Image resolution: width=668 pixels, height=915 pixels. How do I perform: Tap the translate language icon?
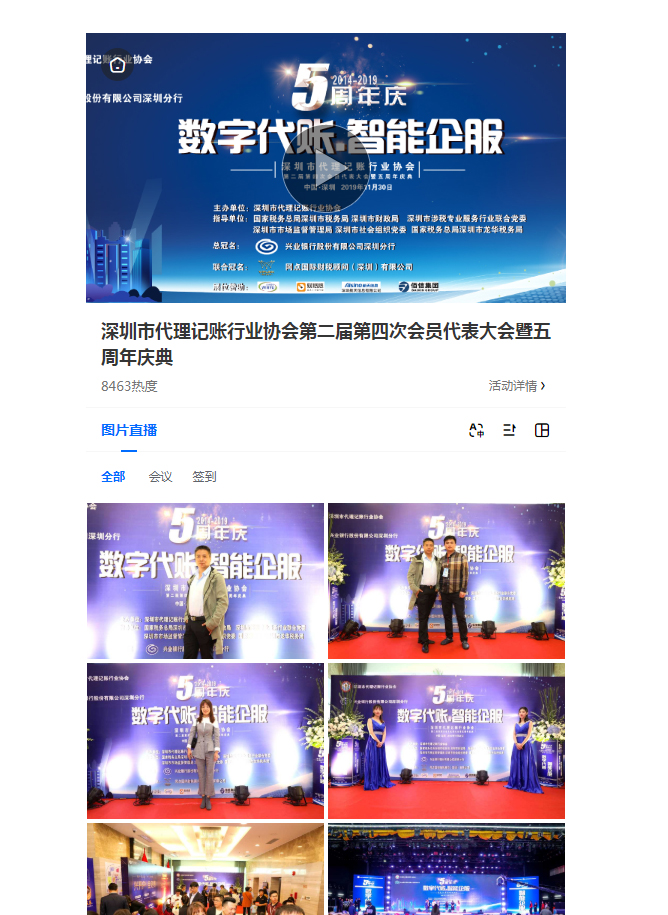[x=477, y=430]
